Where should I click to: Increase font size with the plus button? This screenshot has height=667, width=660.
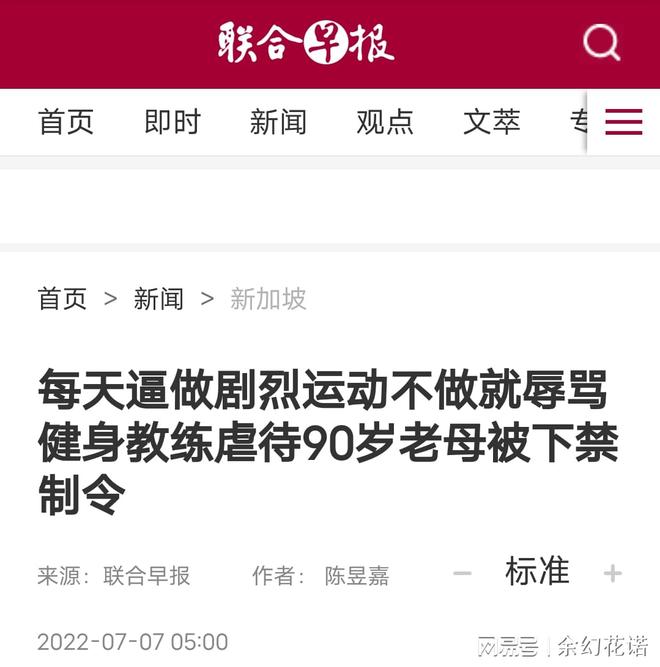pos(612,574)
